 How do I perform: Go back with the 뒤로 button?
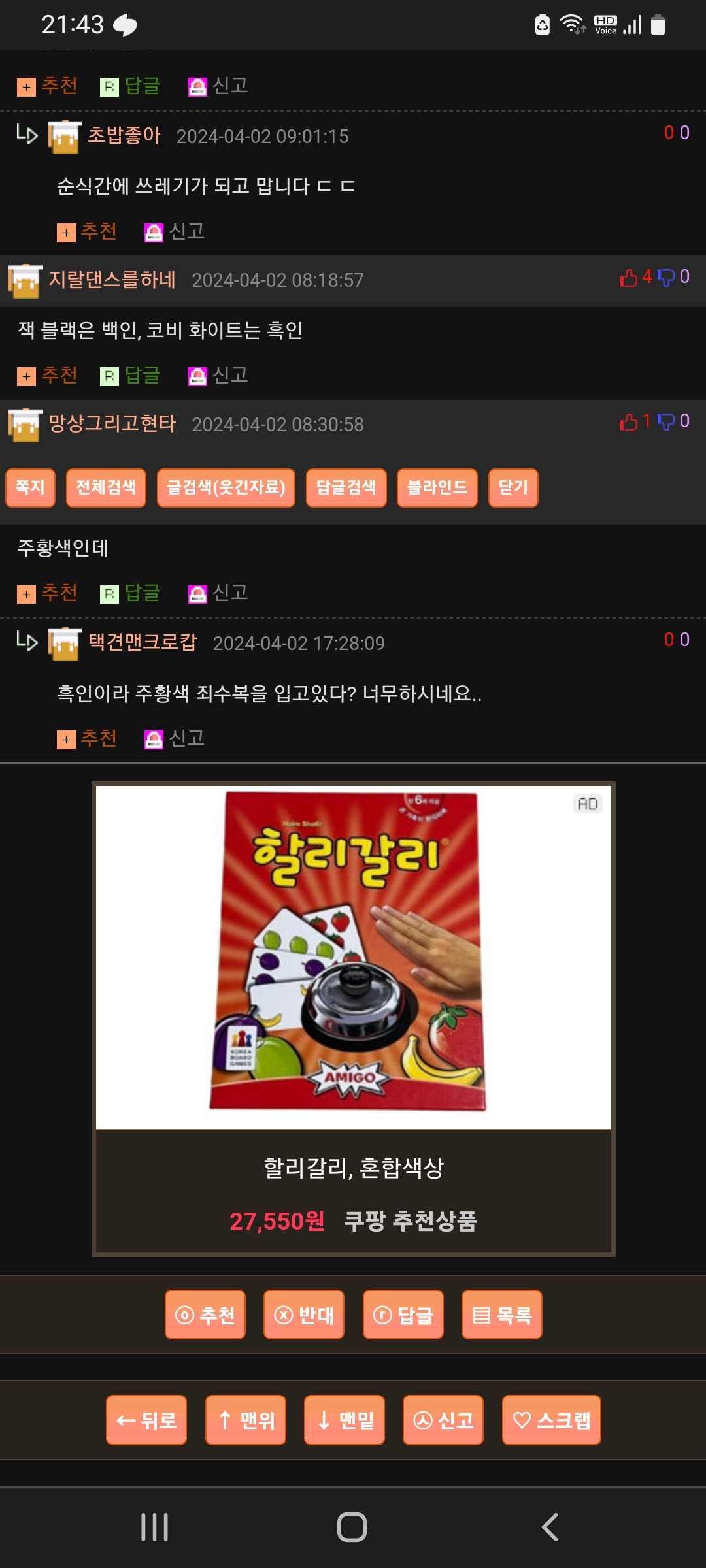click(x=146, y=1420)
